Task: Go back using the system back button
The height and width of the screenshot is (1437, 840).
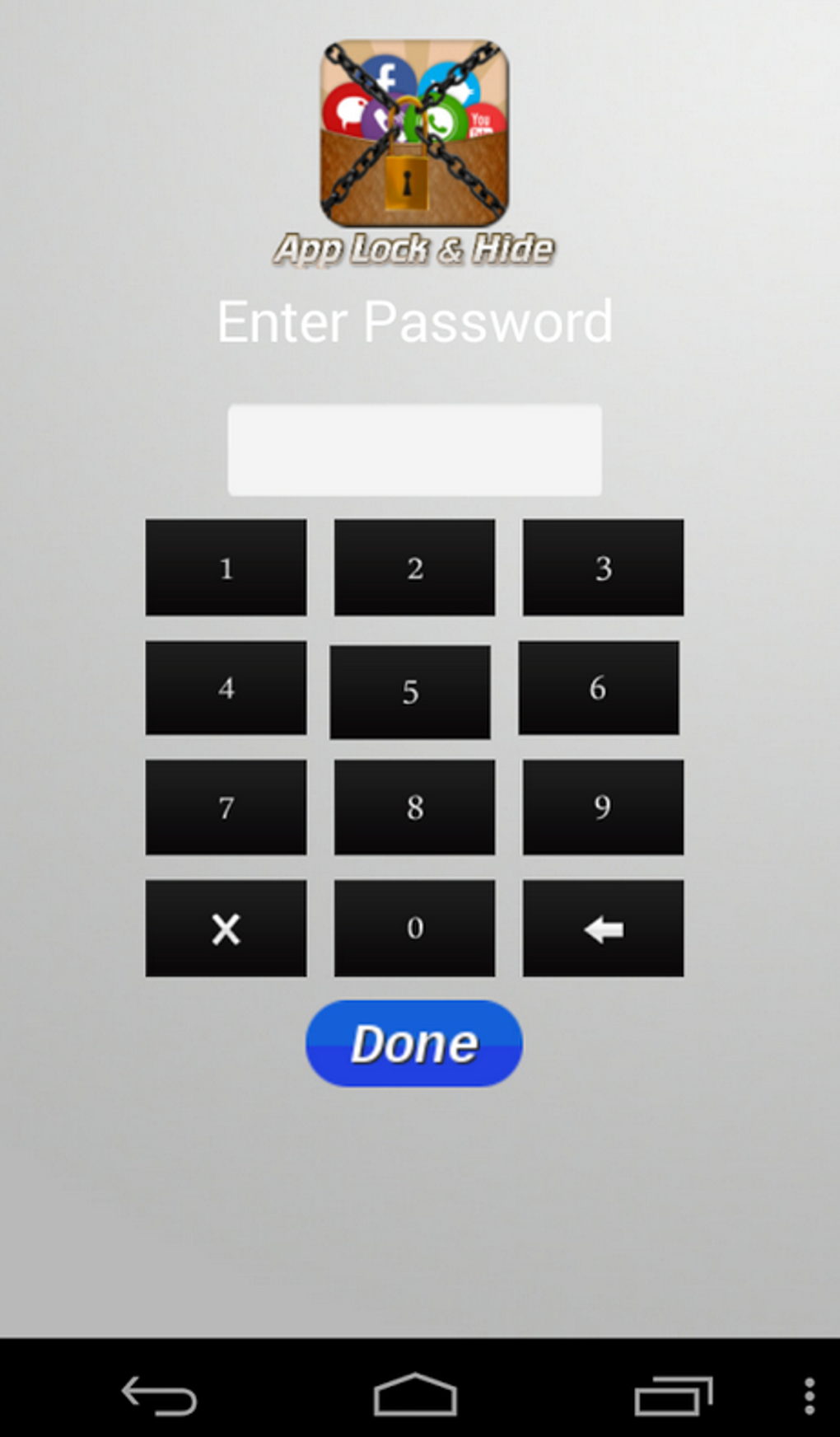Action: click(x=159, y=1396)
